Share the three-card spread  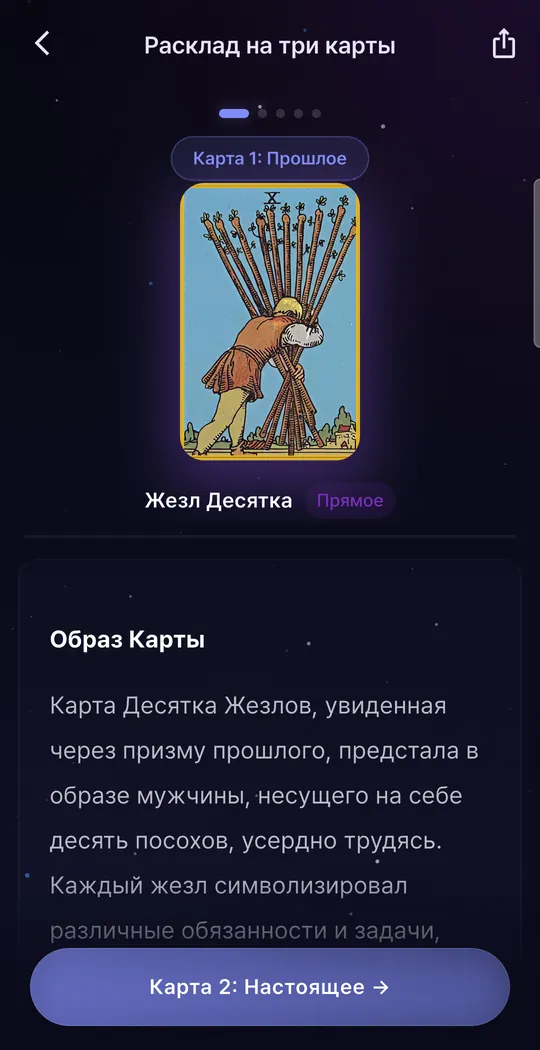point(504,44)
